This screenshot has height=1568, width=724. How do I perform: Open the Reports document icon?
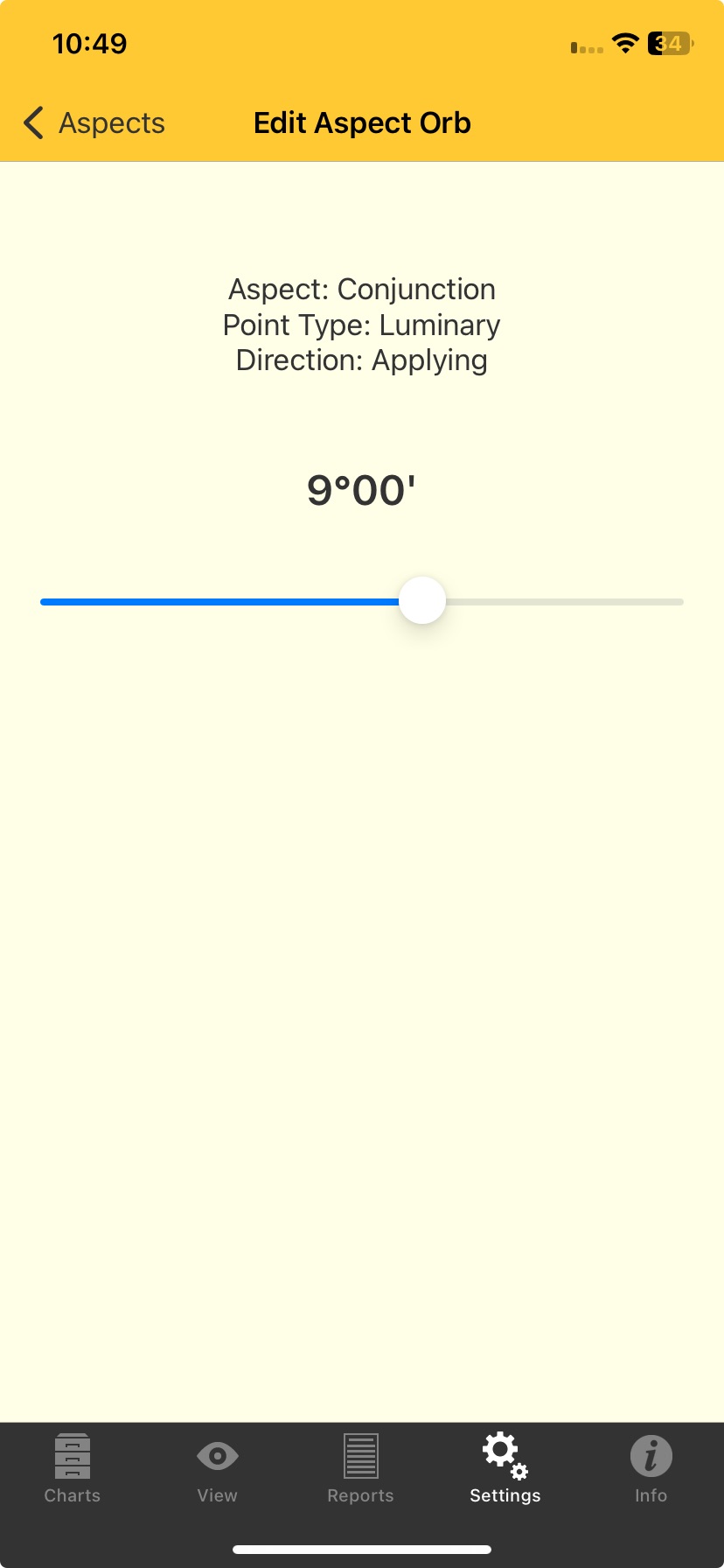pyautogui.click(x=360, y=1456)
